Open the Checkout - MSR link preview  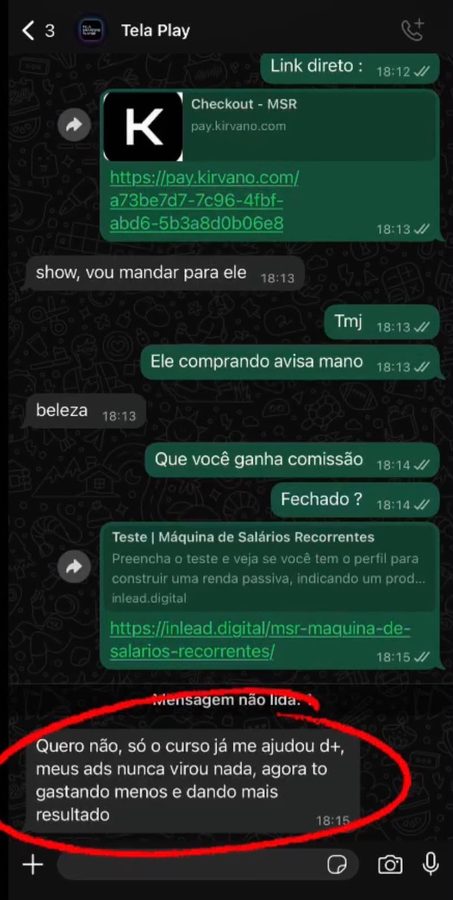(x=270, y=126)
